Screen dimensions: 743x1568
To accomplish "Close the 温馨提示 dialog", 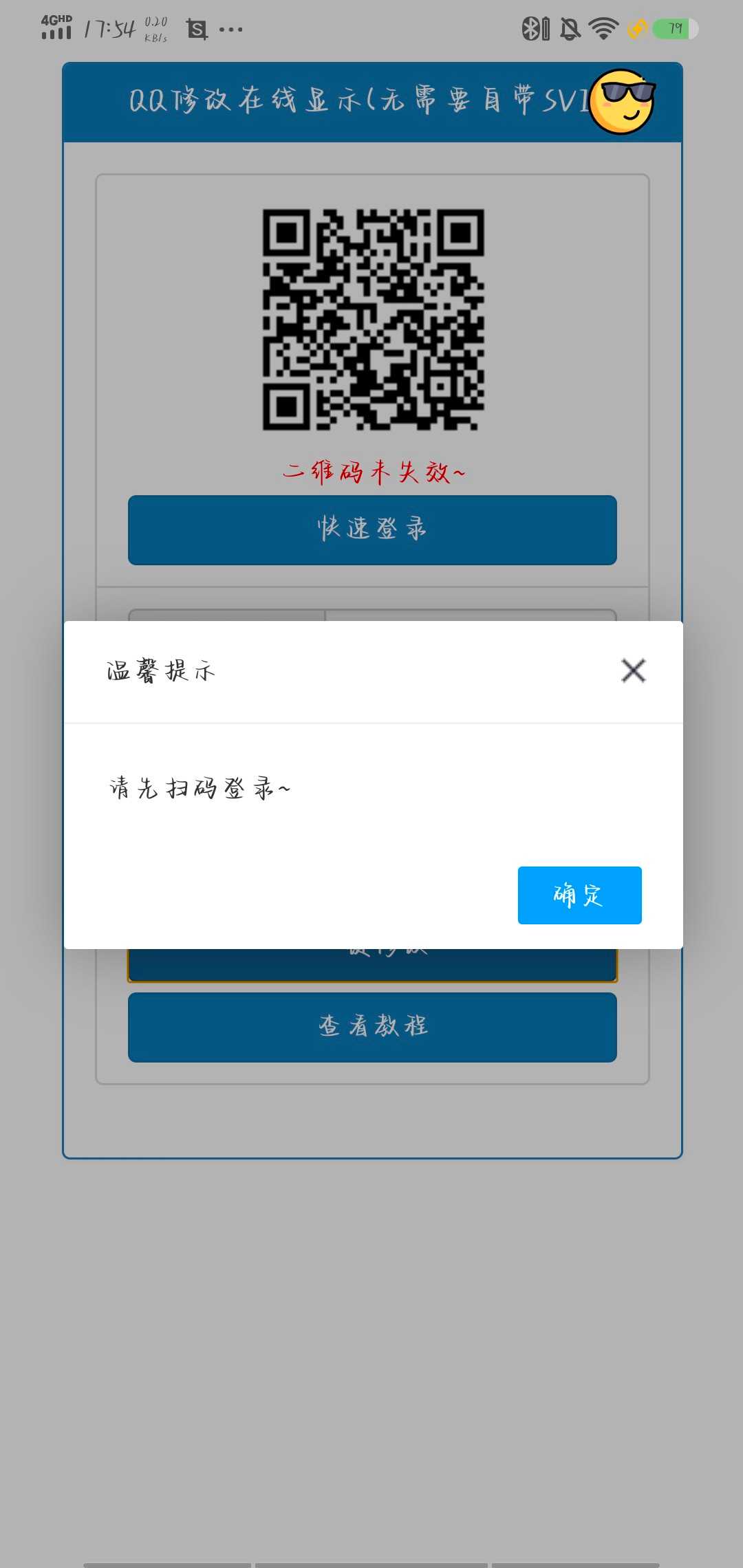I will (633, 671).
